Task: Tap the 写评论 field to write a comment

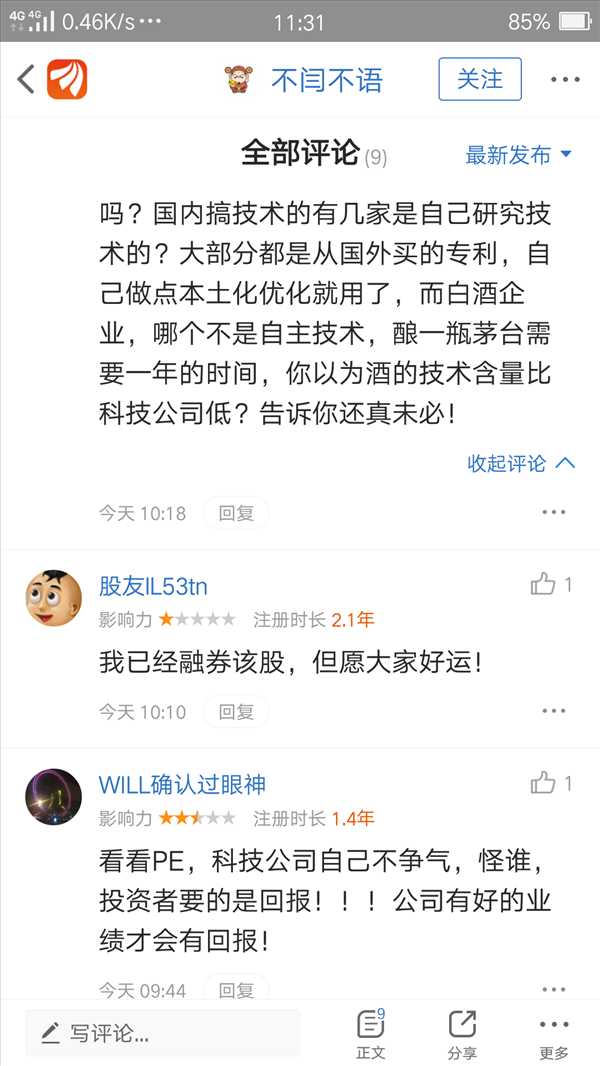Action: 162,1033
